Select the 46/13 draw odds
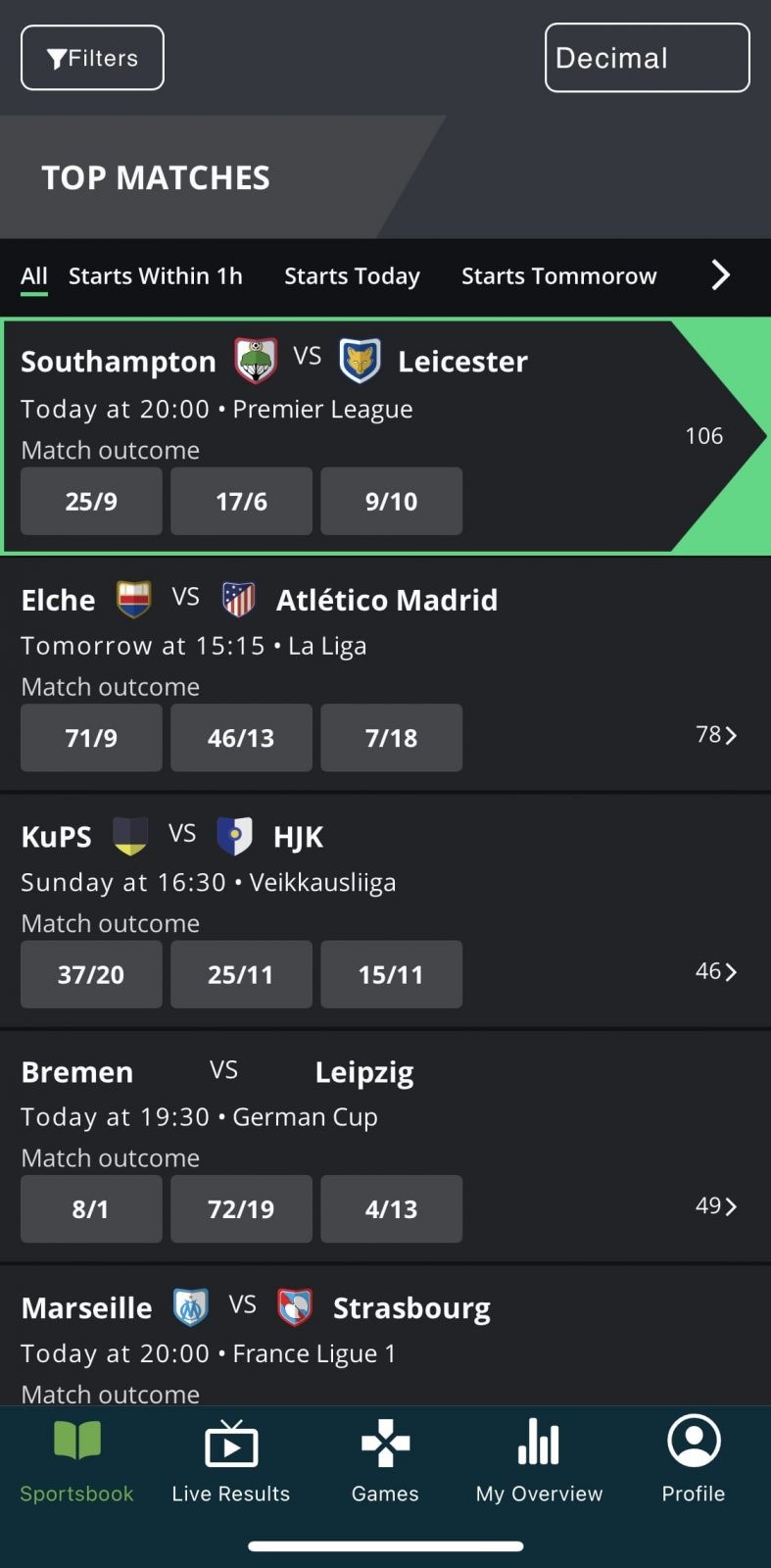 [x=241, y=738]
